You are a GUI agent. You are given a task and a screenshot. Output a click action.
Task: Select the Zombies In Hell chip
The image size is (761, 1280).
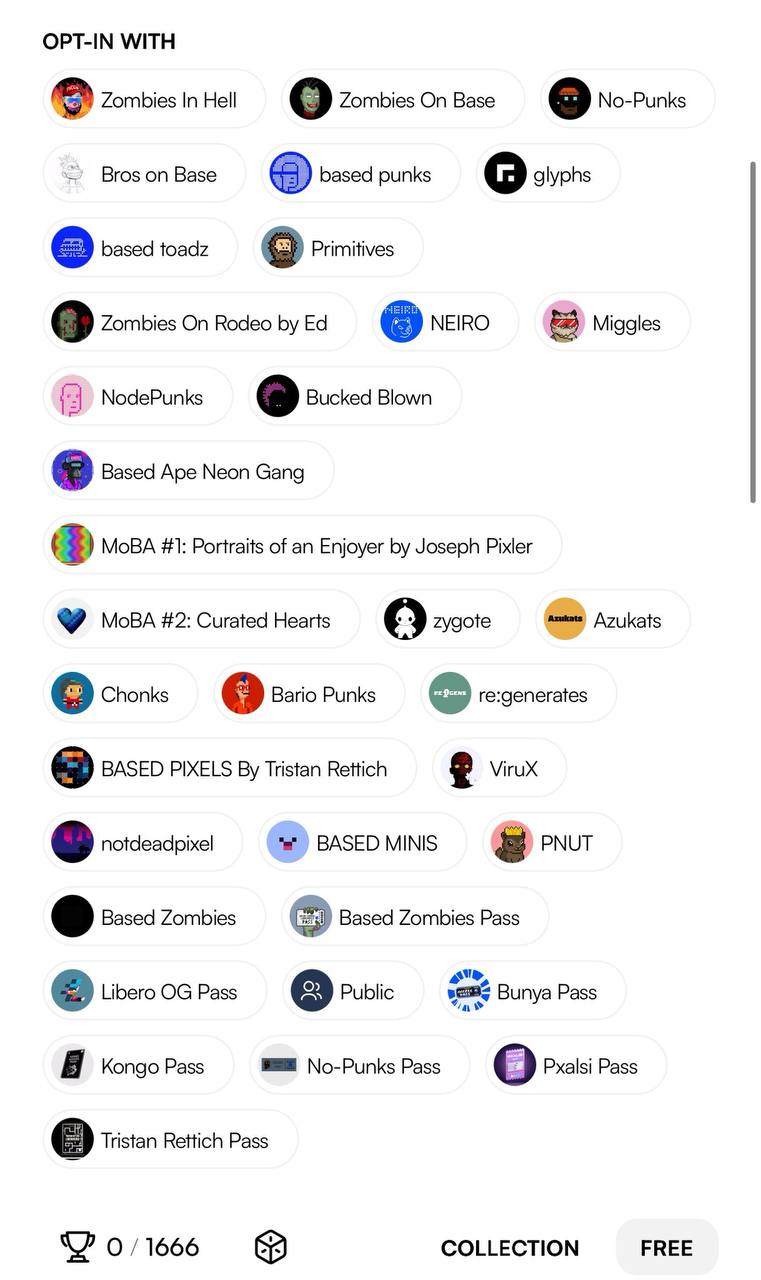tap(154, 100)
